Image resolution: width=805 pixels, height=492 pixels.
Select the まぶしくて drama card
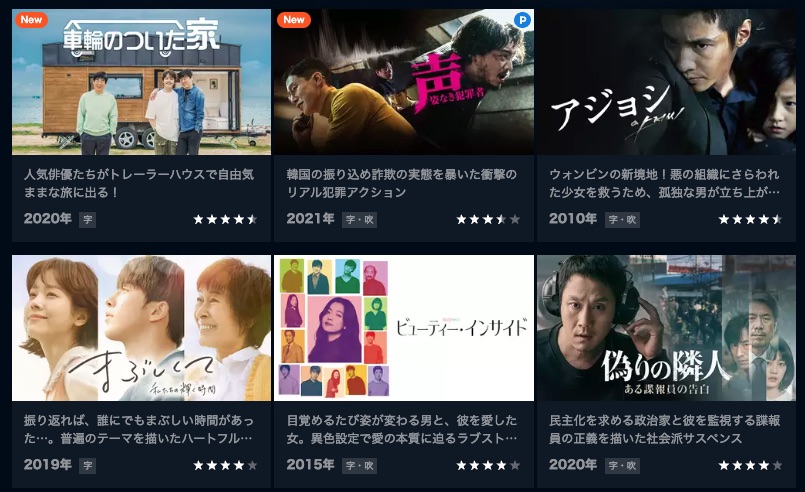click(141, 328)
